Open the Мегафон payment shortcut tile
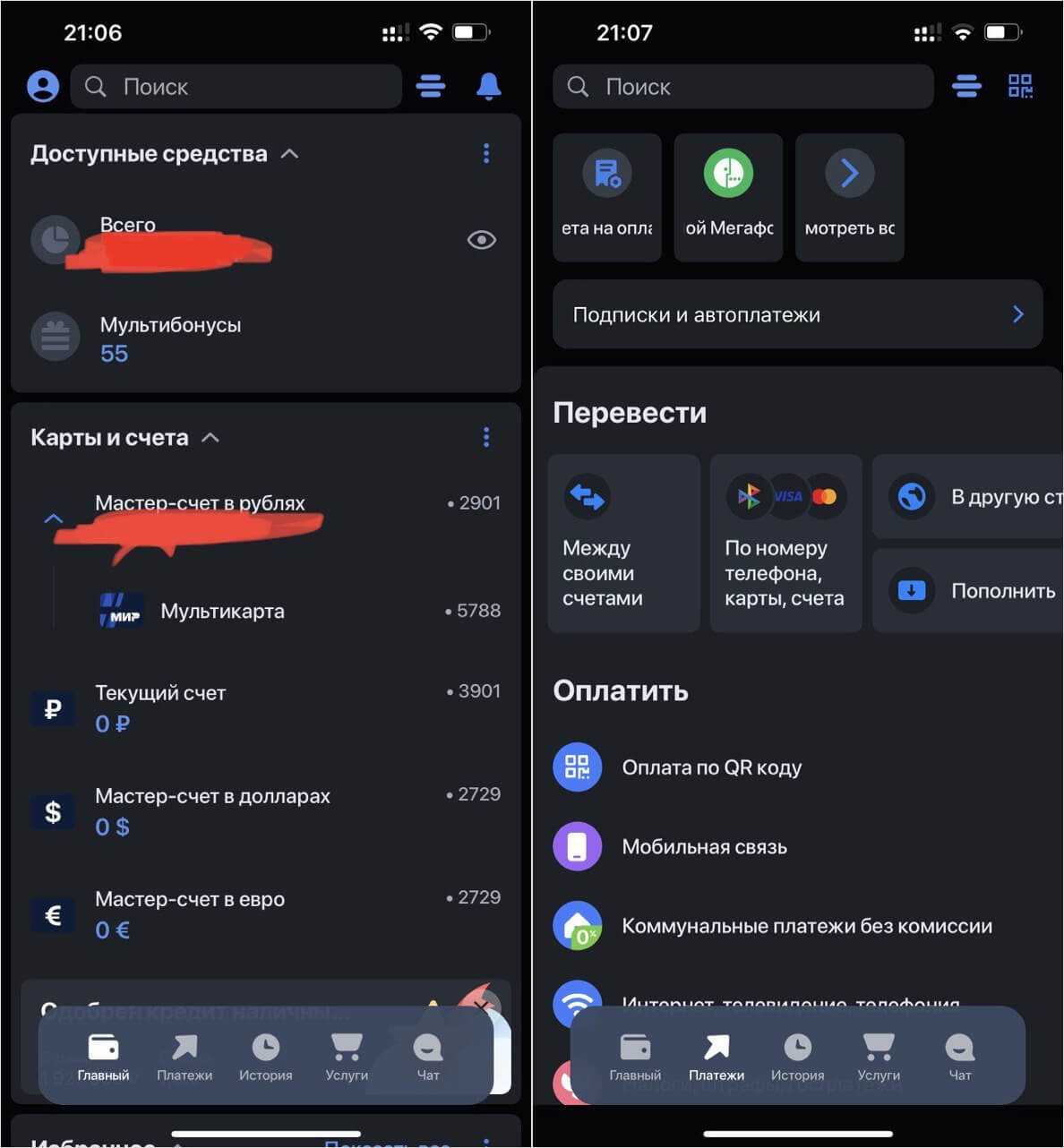 pos(728,198)
